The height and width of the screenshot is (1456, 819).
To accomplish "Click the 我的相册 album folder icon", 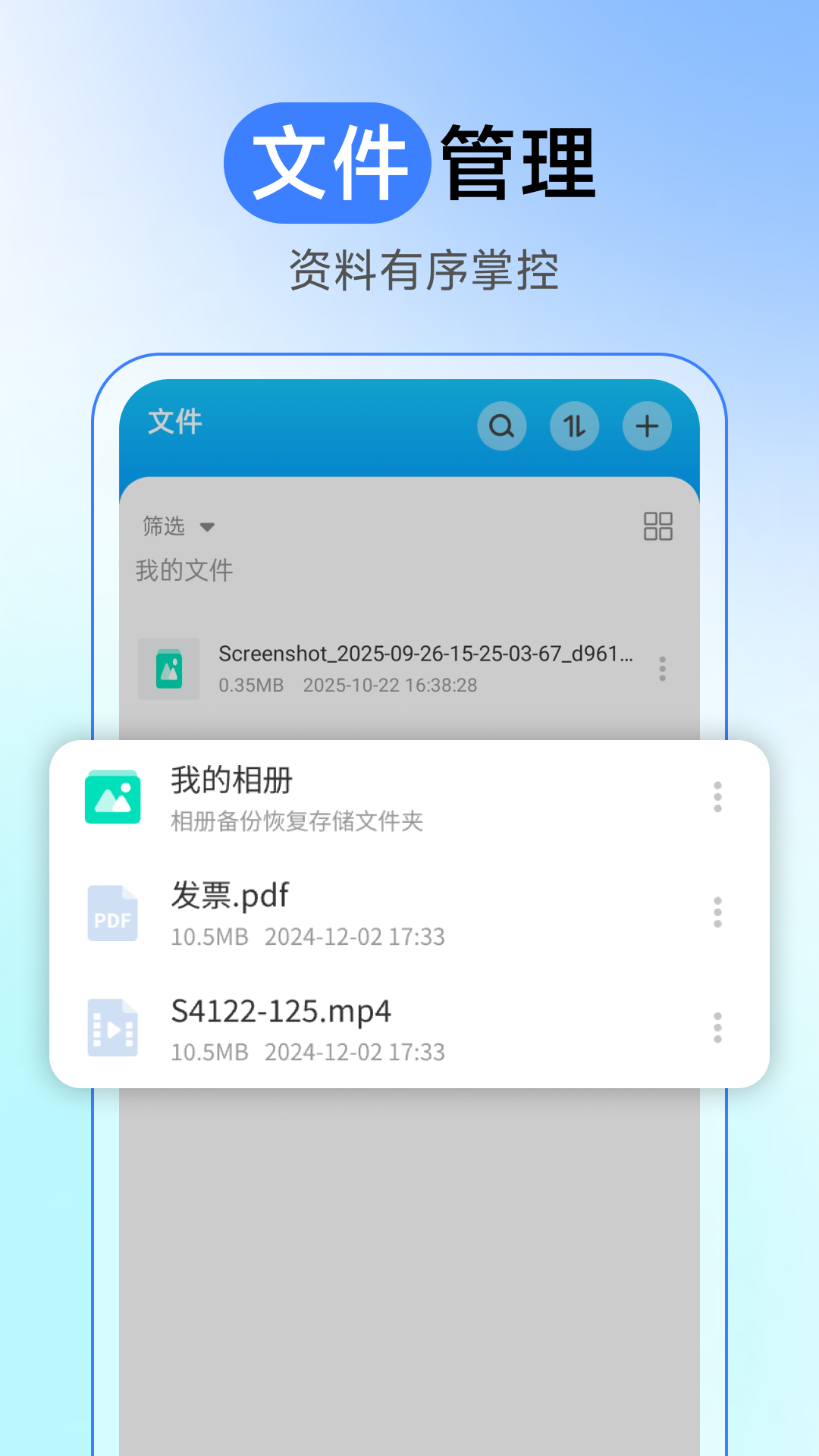I will (x=111, y=797).
